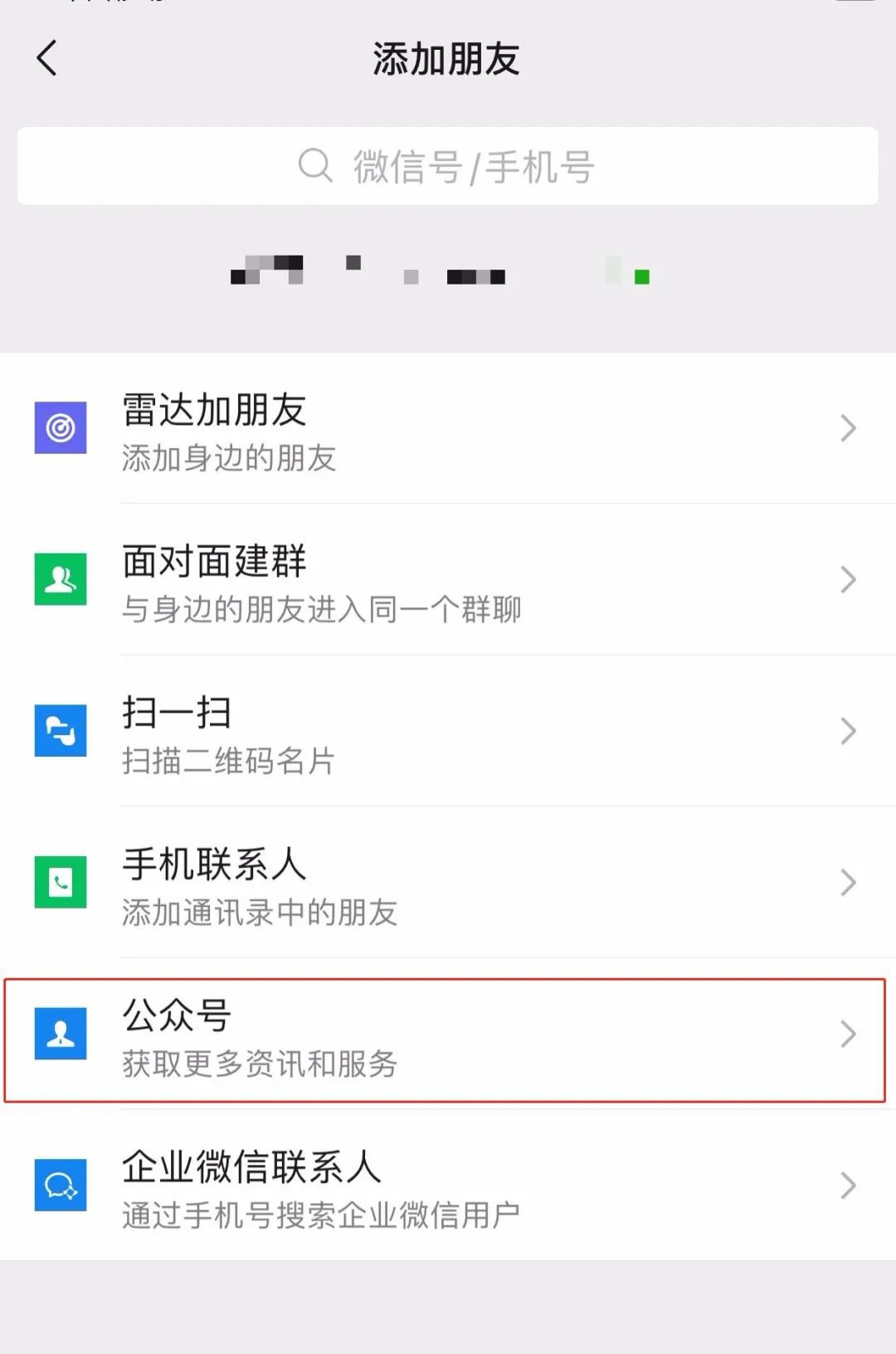Open 雷达加朋友
Viewport: 896px width, 1354px height.
448,429
